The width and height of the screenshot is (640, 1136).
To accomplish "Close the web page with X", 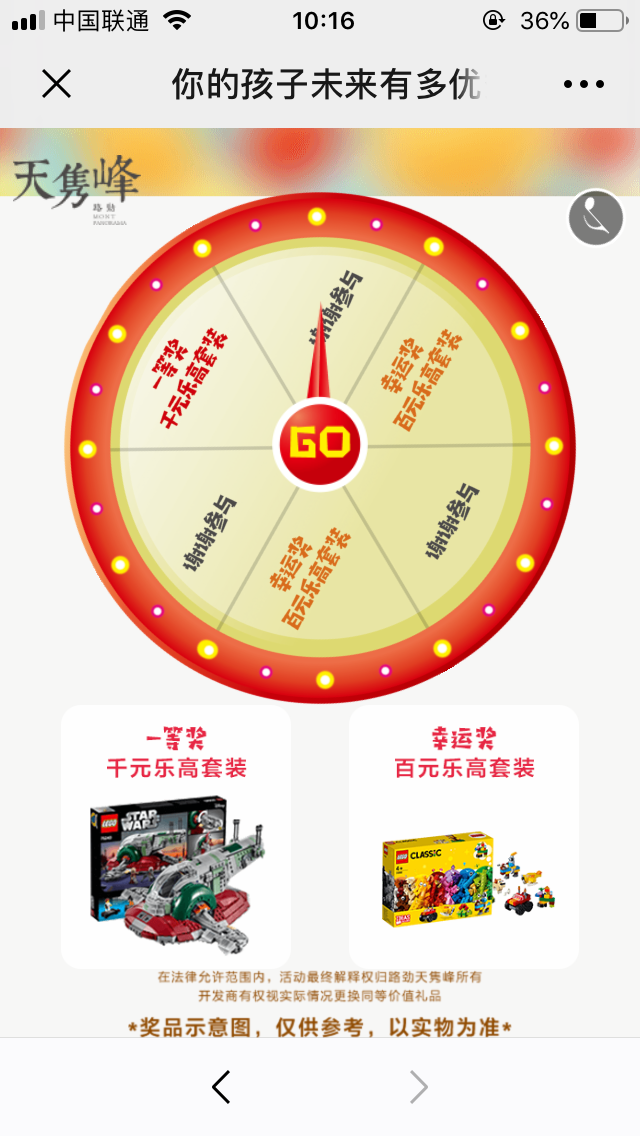I will click(x=57, y=84).
